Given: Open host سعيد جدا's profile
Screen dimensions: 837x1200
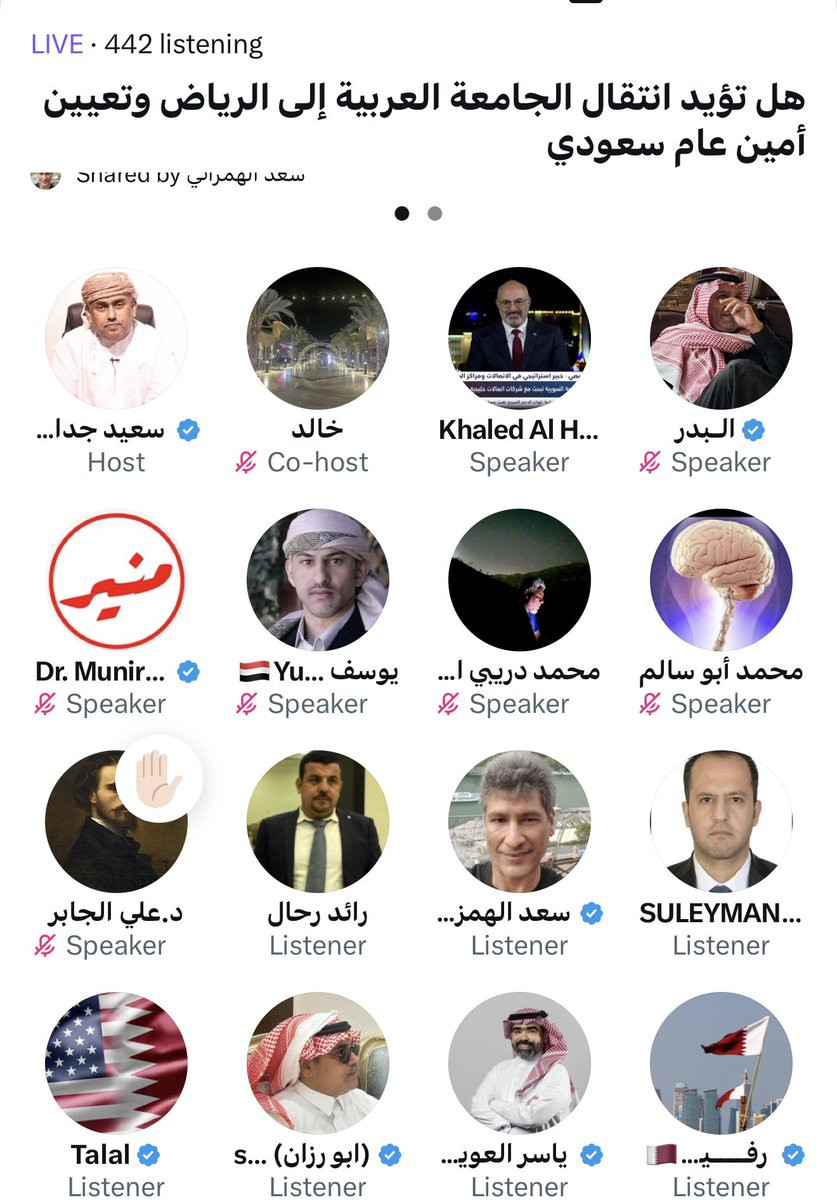Looking at the screenshot, I should click(x=116, y=338).
